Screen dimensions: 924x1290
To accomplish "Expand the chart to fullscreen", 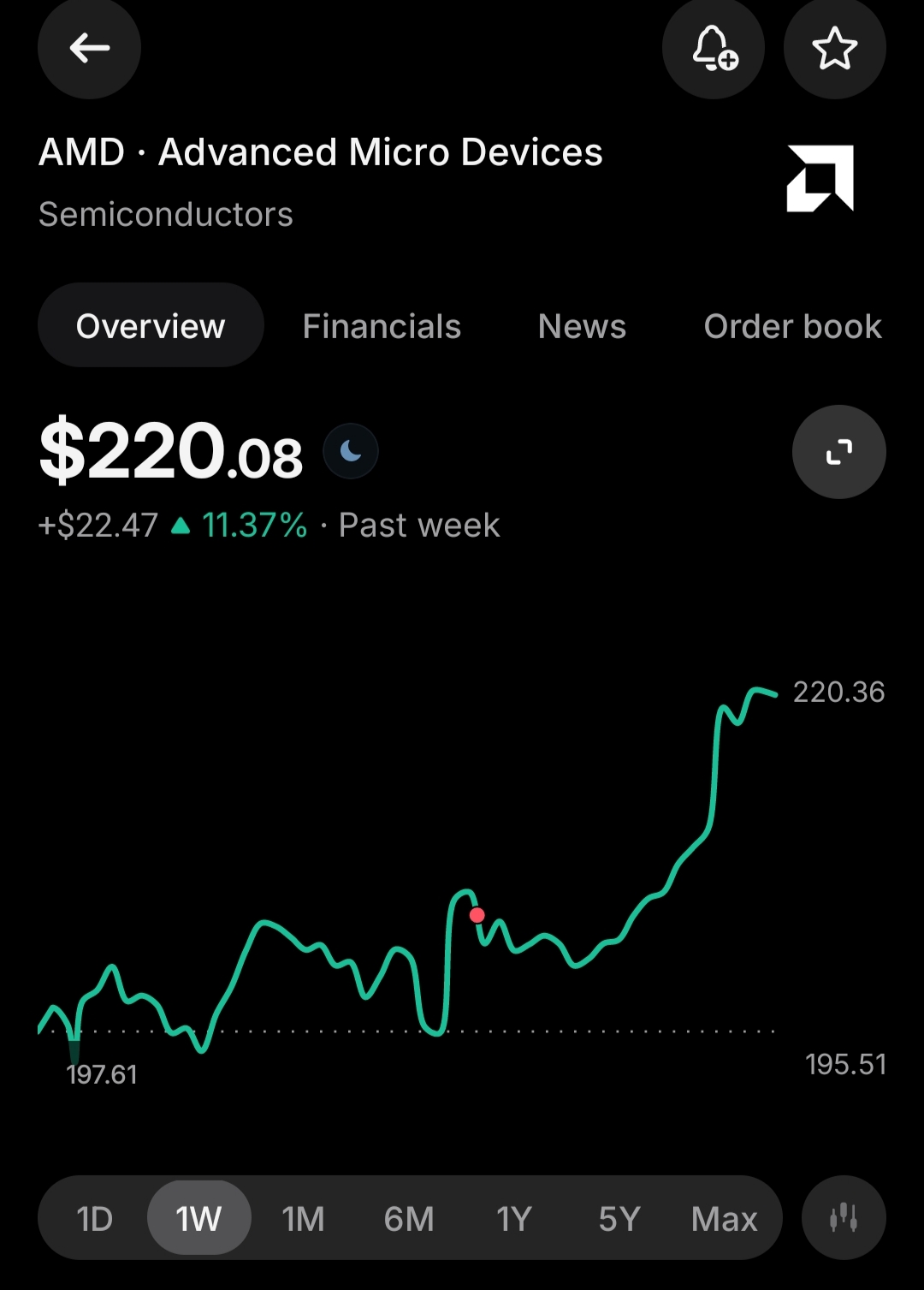I will tap(838, 452).
